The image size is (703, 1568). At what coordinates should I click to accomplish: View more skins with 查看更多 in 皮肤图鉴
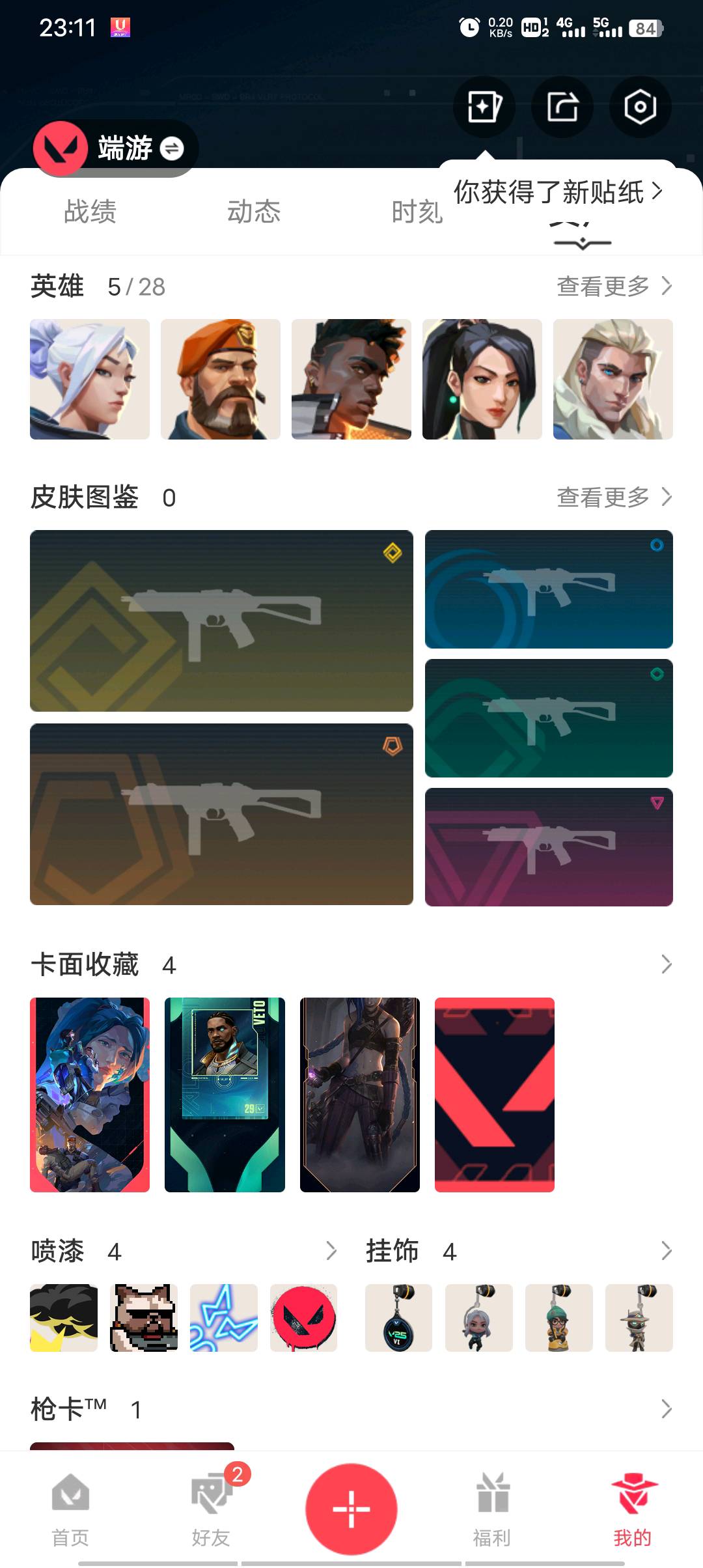pos(614,497)
